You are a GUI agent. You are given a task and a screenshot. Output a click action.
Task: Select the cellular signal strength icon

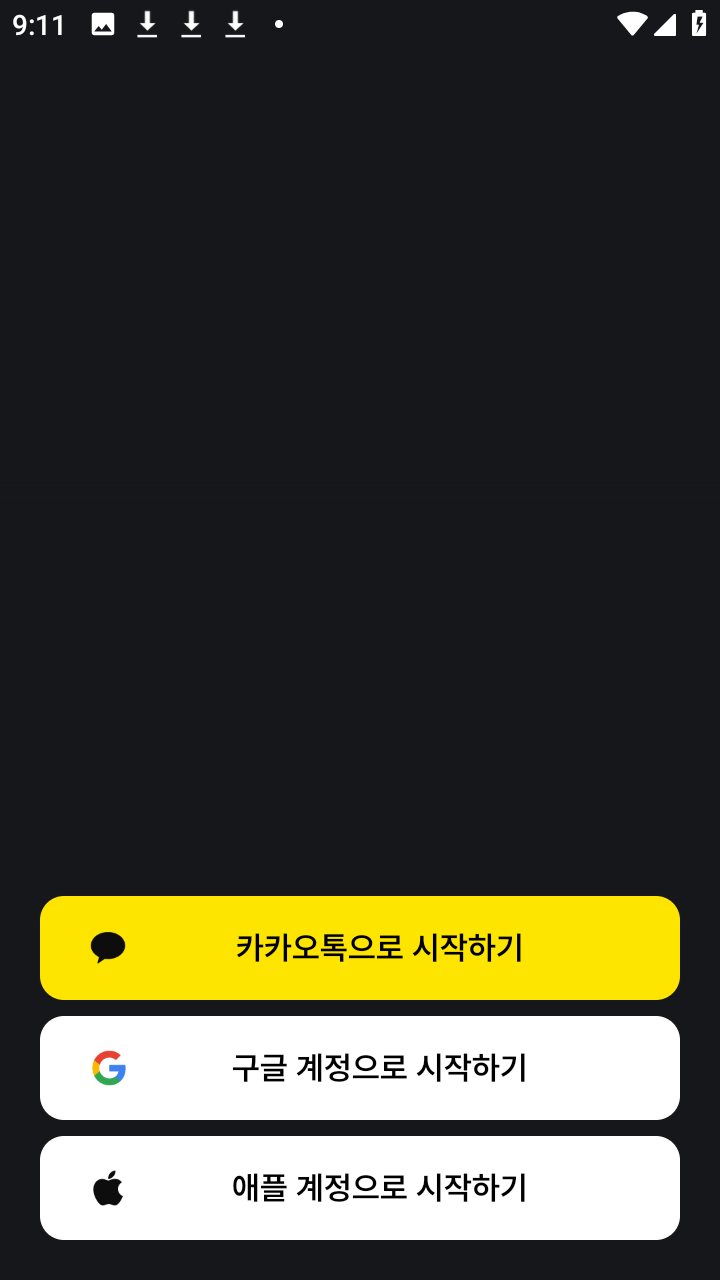point(666,25)
